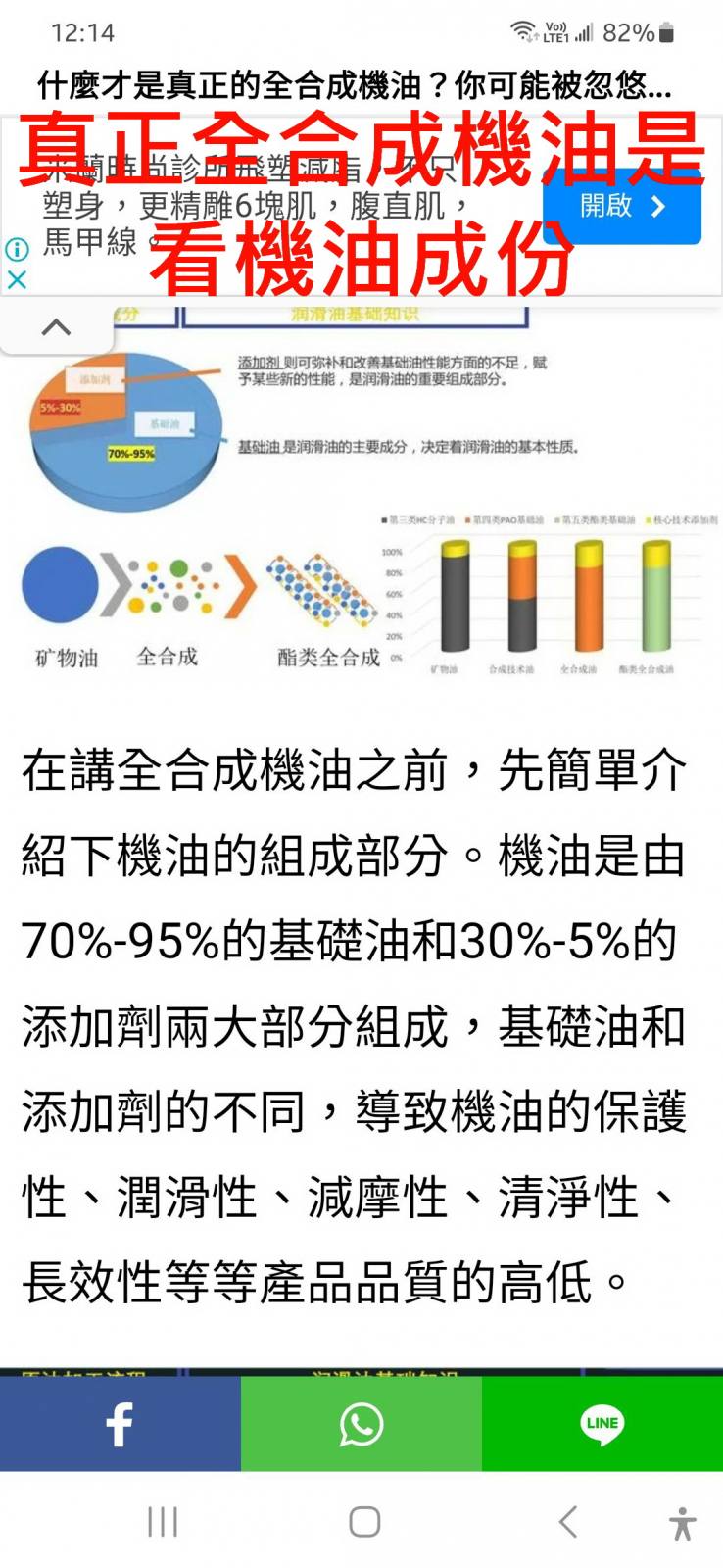Share the article to LINE
The image size is (723, 1568).
[602, 1423]
